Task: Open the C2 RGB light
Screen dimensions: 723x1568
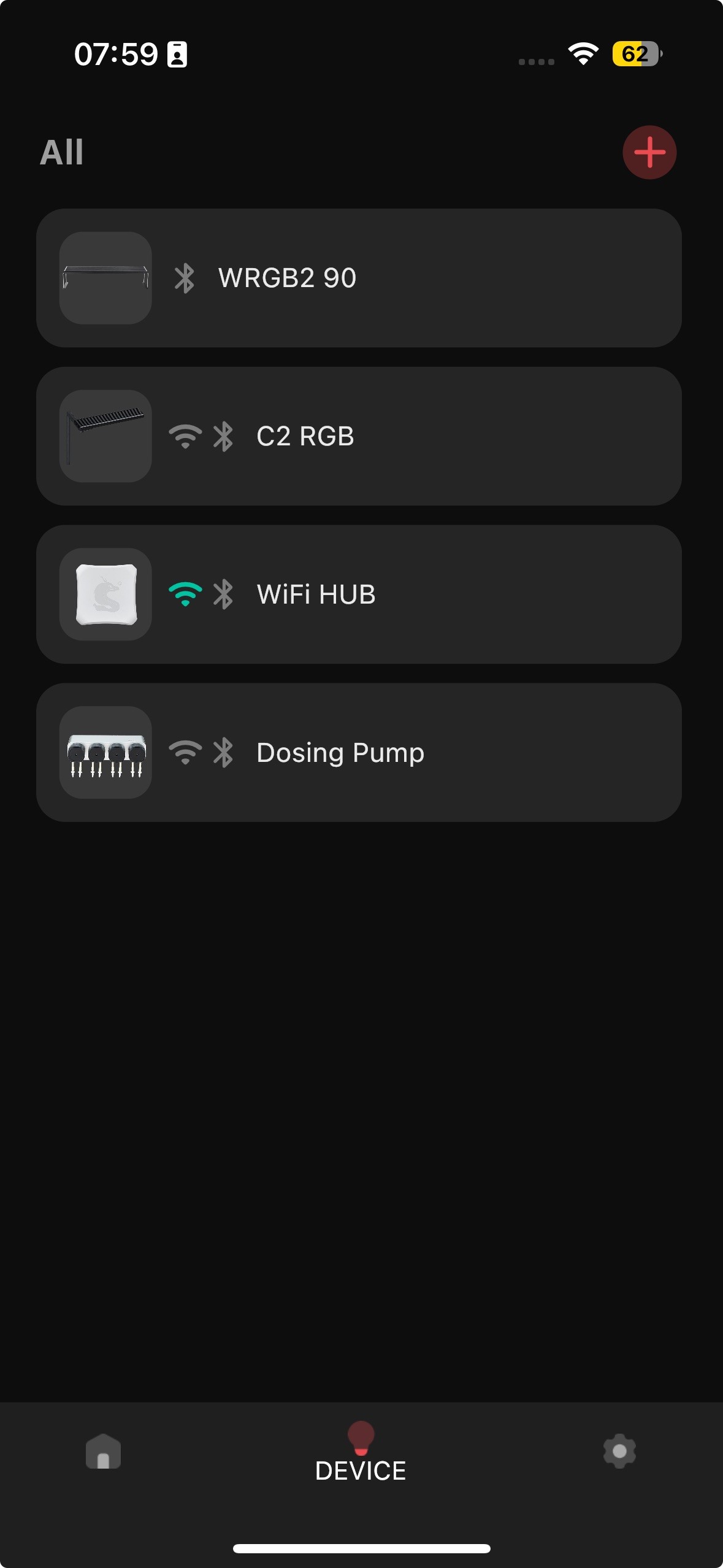Action: [x=359, y=436]
